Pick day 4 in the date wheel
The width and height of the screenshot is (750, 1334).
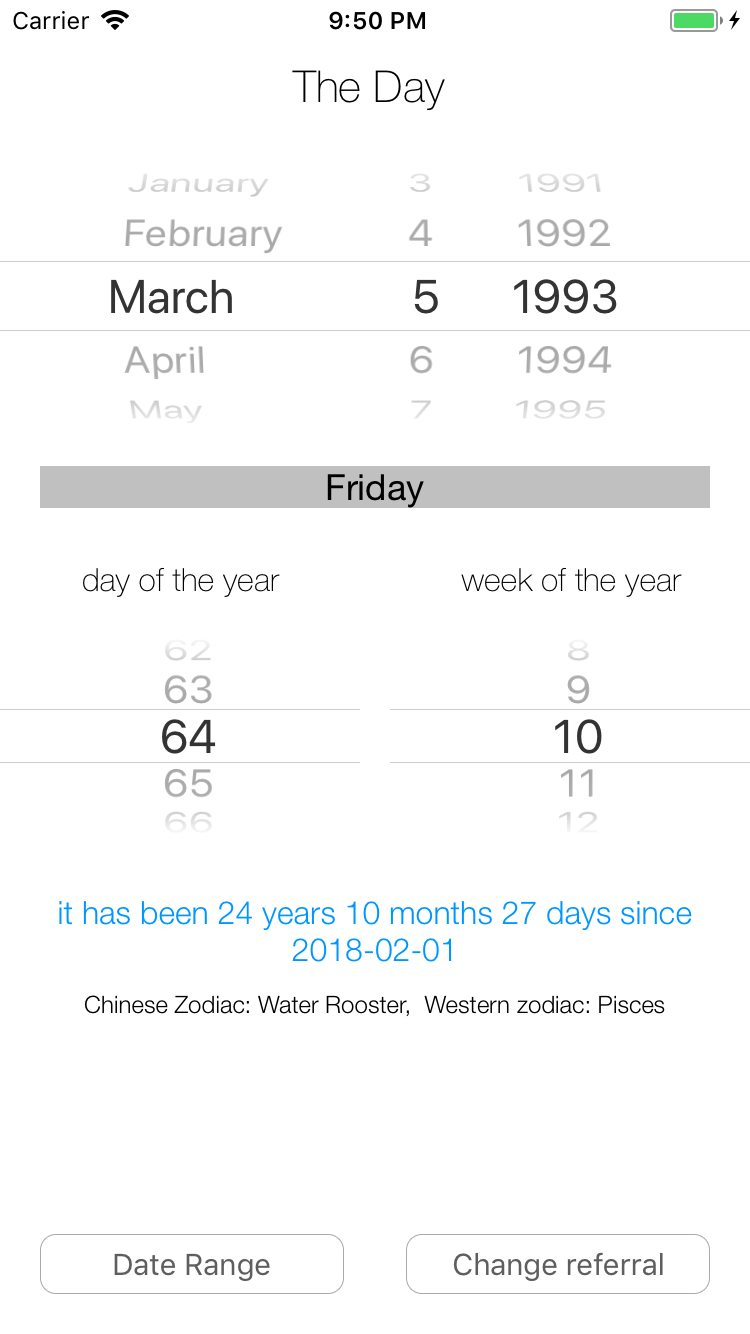point(421,234)
